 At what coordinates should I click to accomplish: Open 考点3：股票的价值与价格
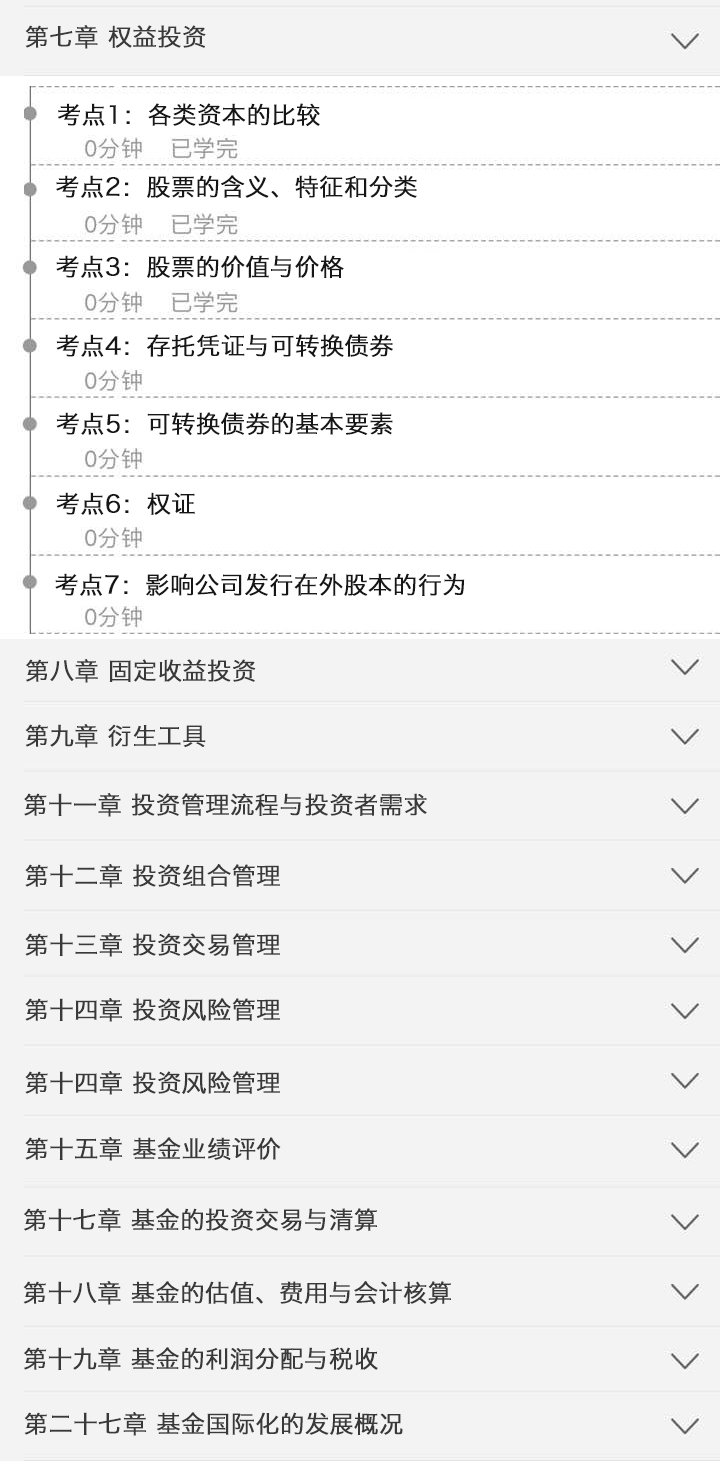pos(375,281)
